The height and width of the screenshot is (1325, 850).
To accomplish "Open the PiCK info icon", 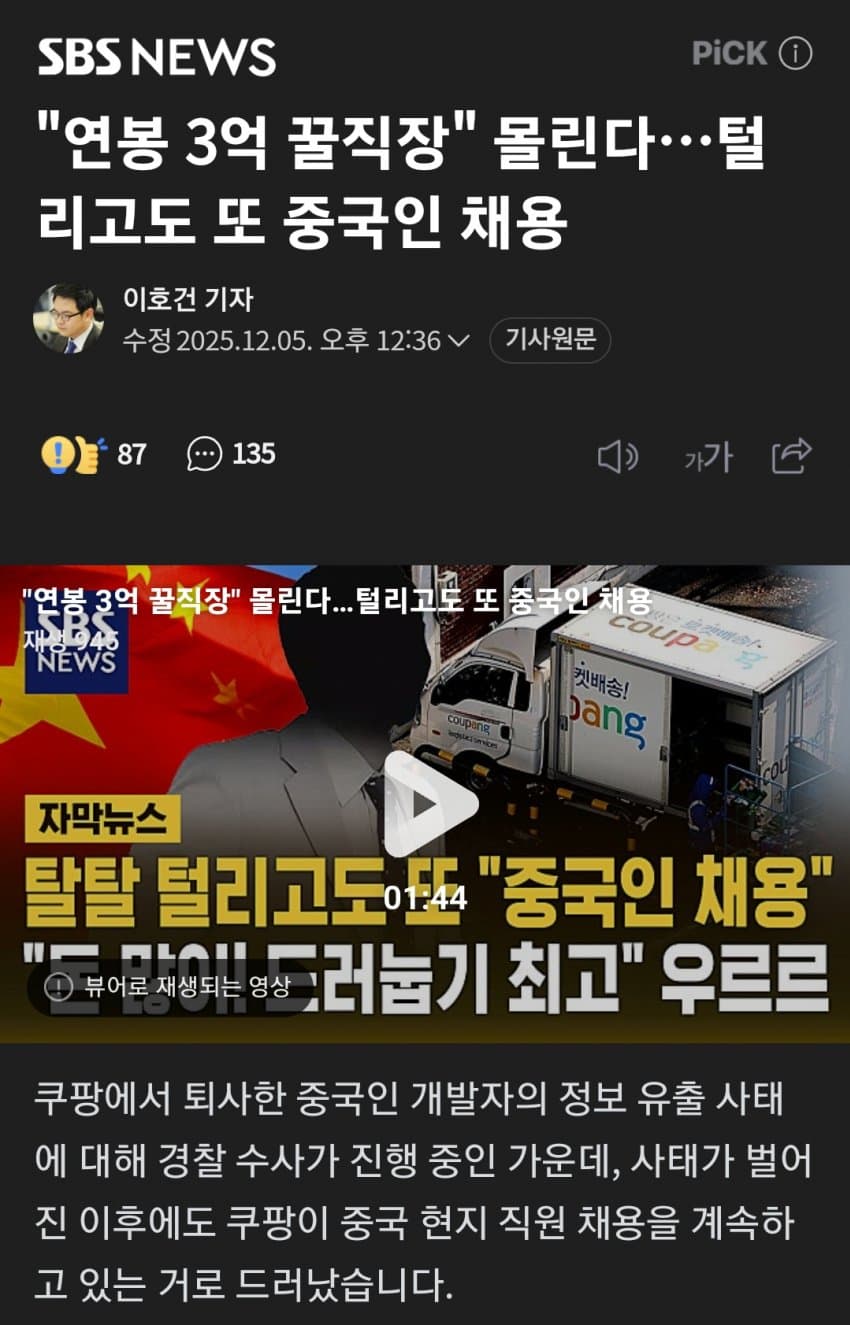I will [796, 54].
